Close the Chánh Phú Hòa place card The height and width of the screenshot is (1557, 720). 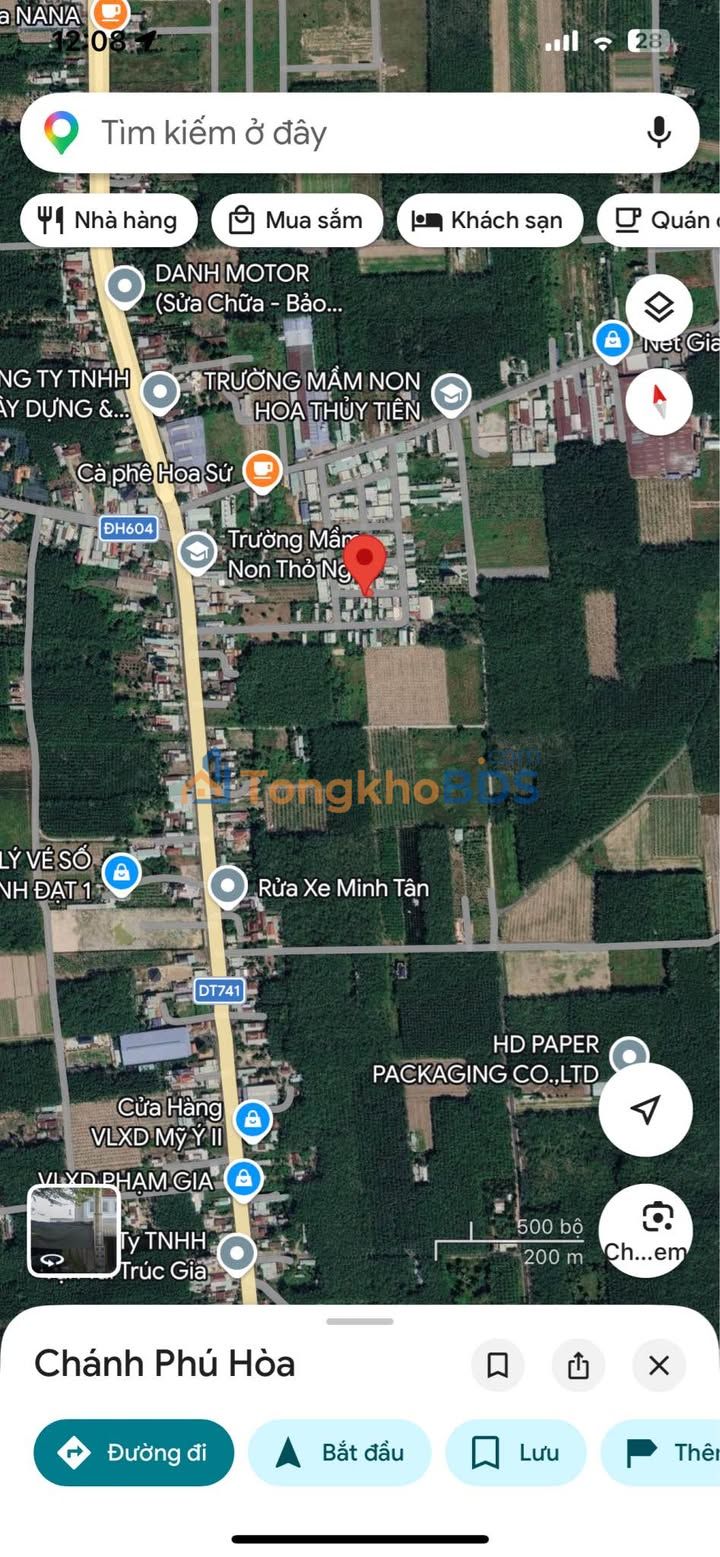658,1365
